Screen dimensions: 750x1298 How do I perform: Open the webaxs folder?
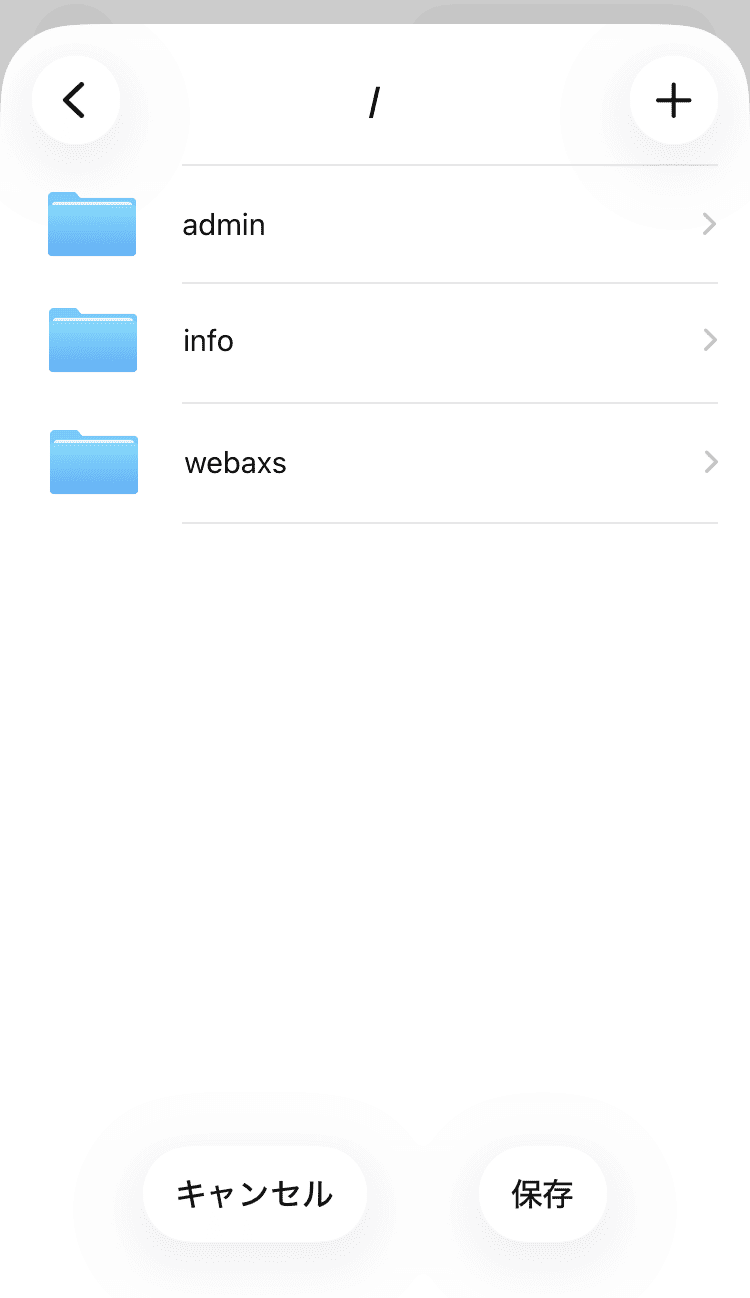pos(380,463)
